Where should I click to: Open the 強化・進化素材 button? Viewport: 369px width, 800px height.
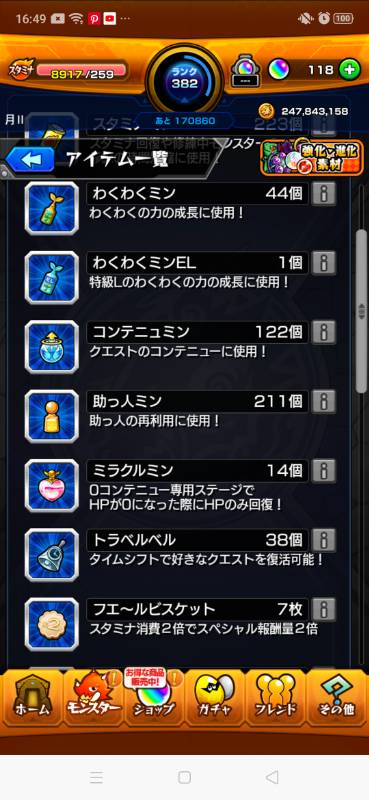pos(311,157)
